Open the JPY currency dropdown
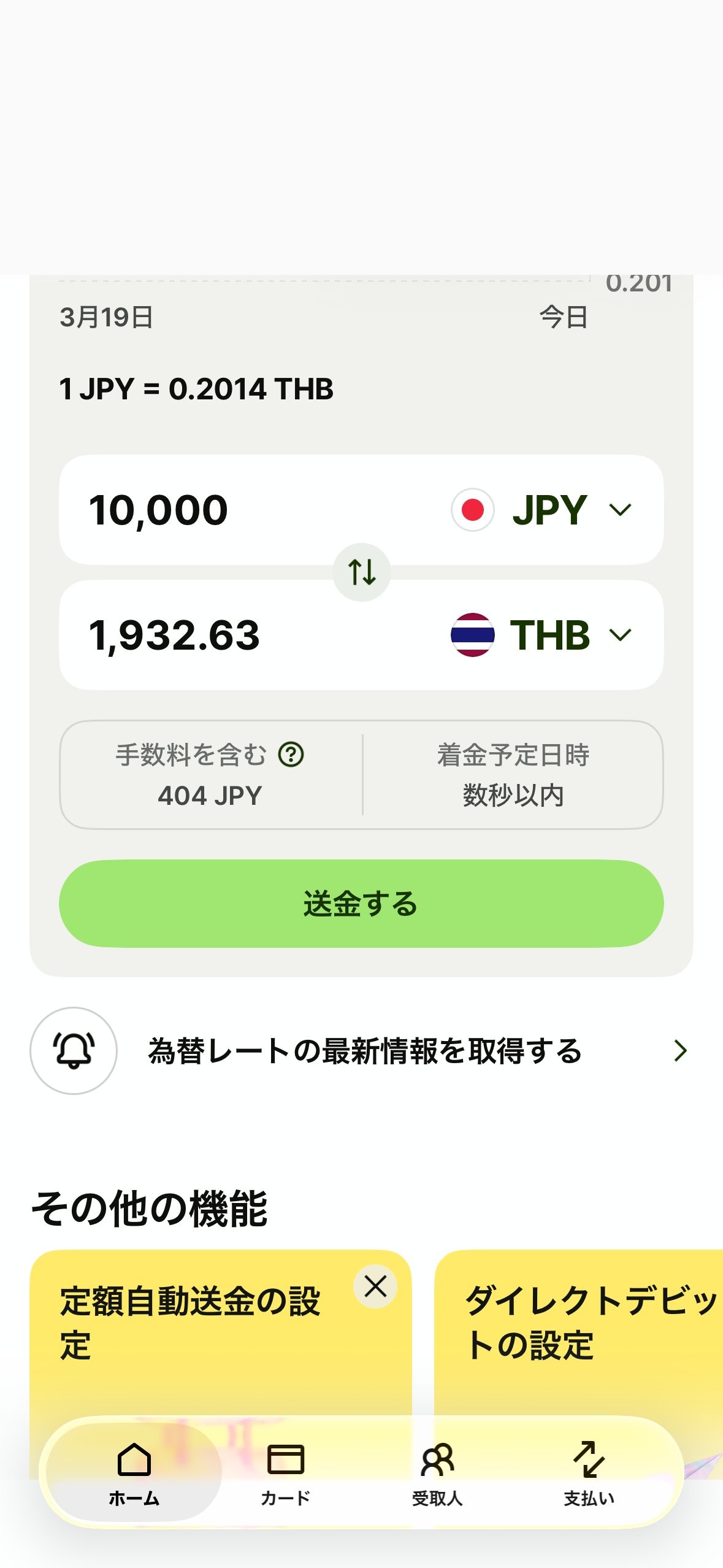This screenshot has height=1568, width=723. click(621, 509)
